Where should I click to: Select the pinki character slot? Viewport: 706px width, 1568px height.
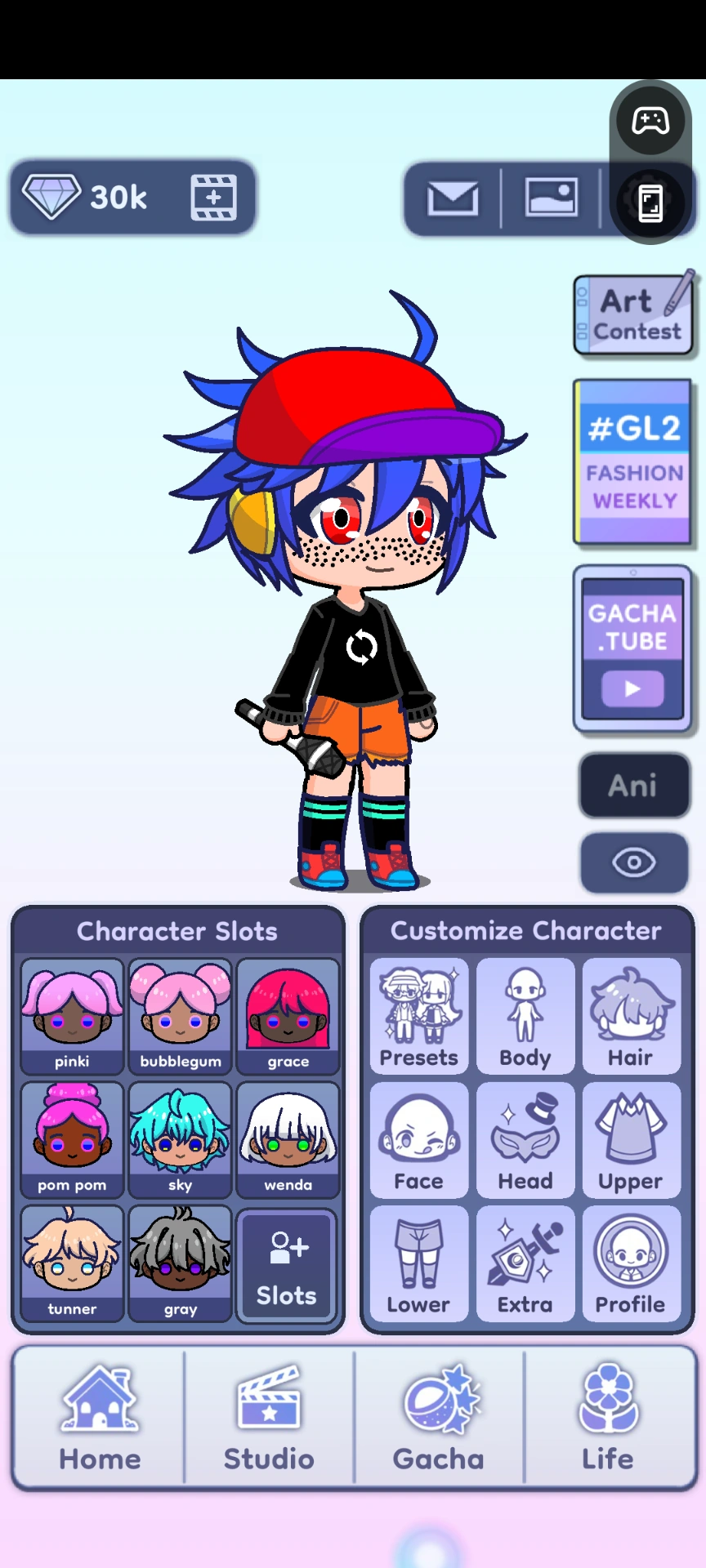coord(72,1016)
